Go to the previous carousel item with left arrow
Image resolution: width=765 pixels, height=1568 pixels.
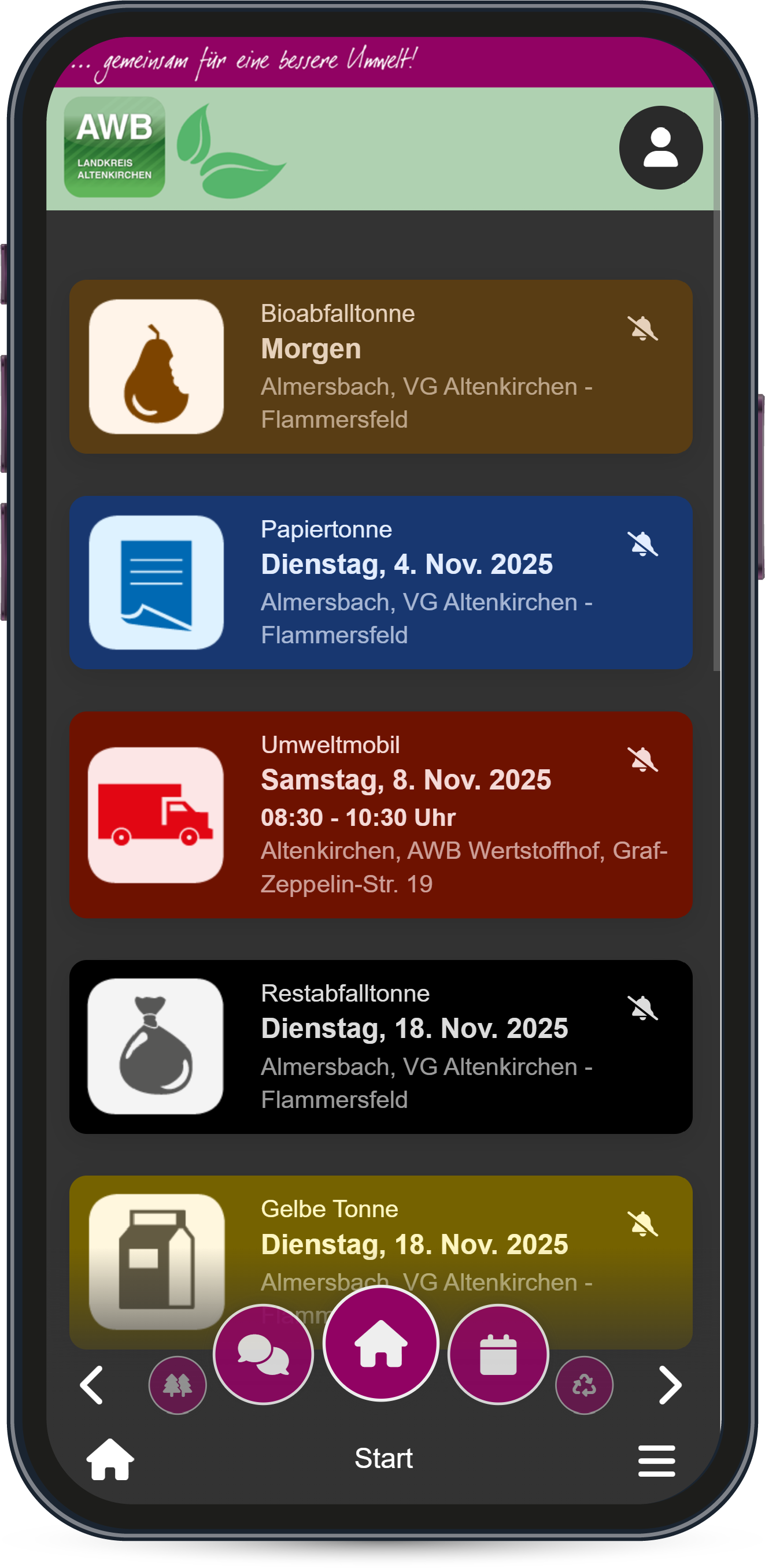pos(92,1385)
